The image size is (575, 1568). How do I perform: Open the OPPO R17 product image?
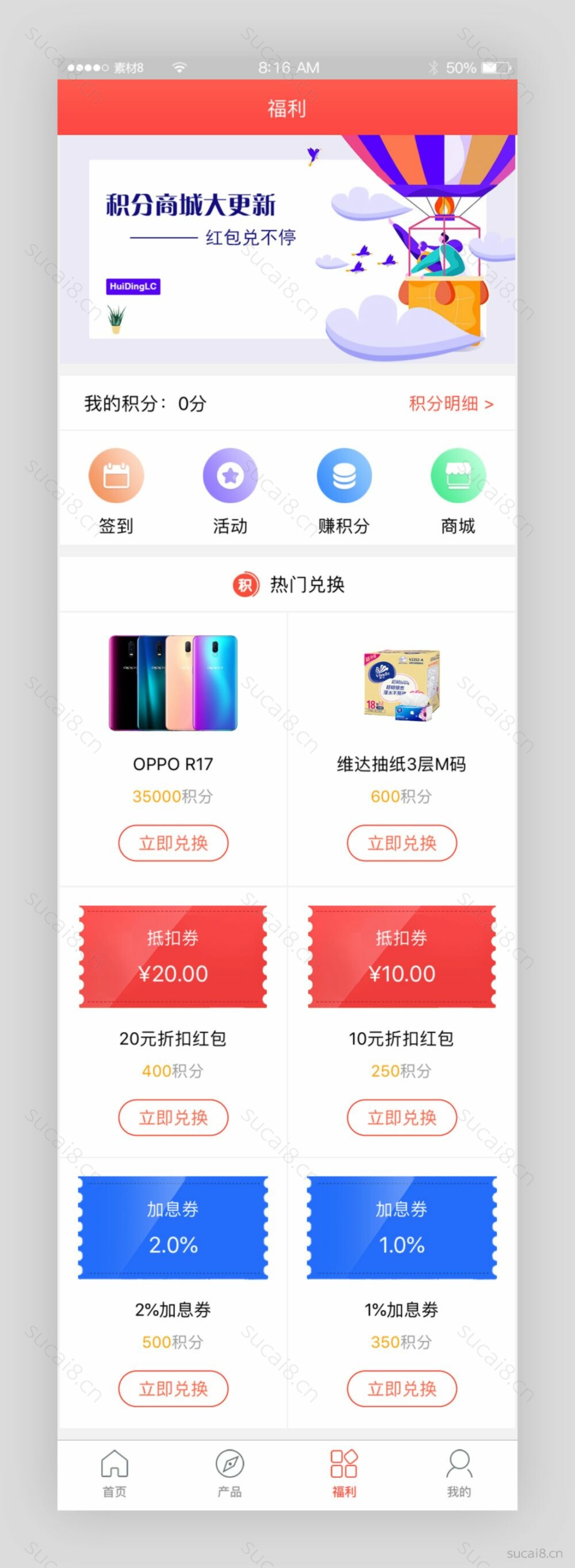click(x=173, y=682)
